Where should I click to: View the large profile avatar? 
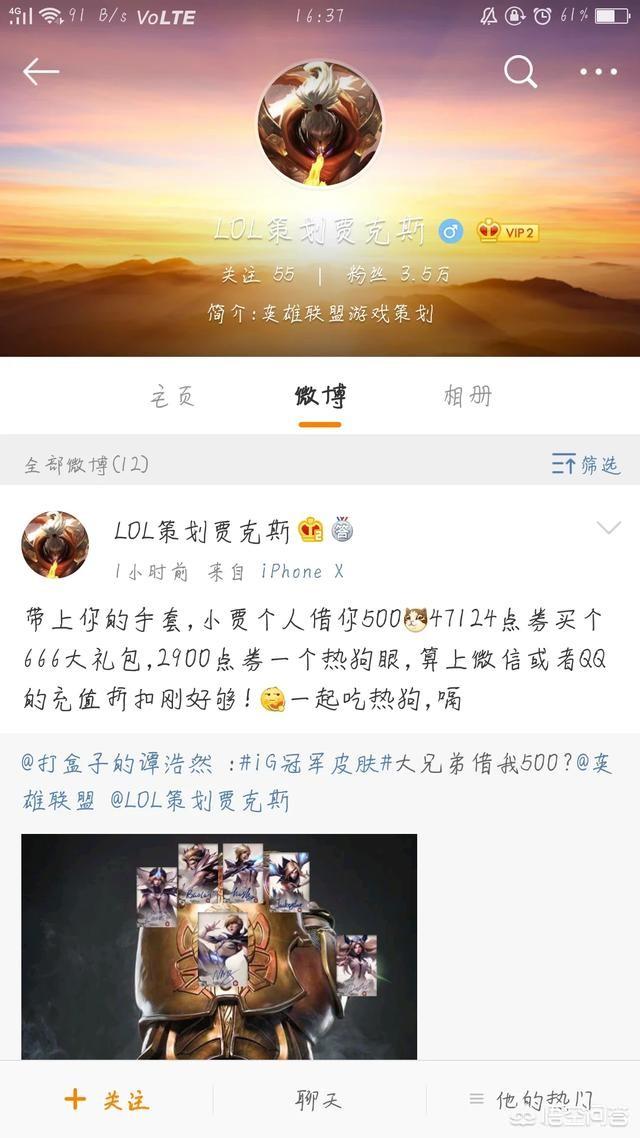[320, 123]
